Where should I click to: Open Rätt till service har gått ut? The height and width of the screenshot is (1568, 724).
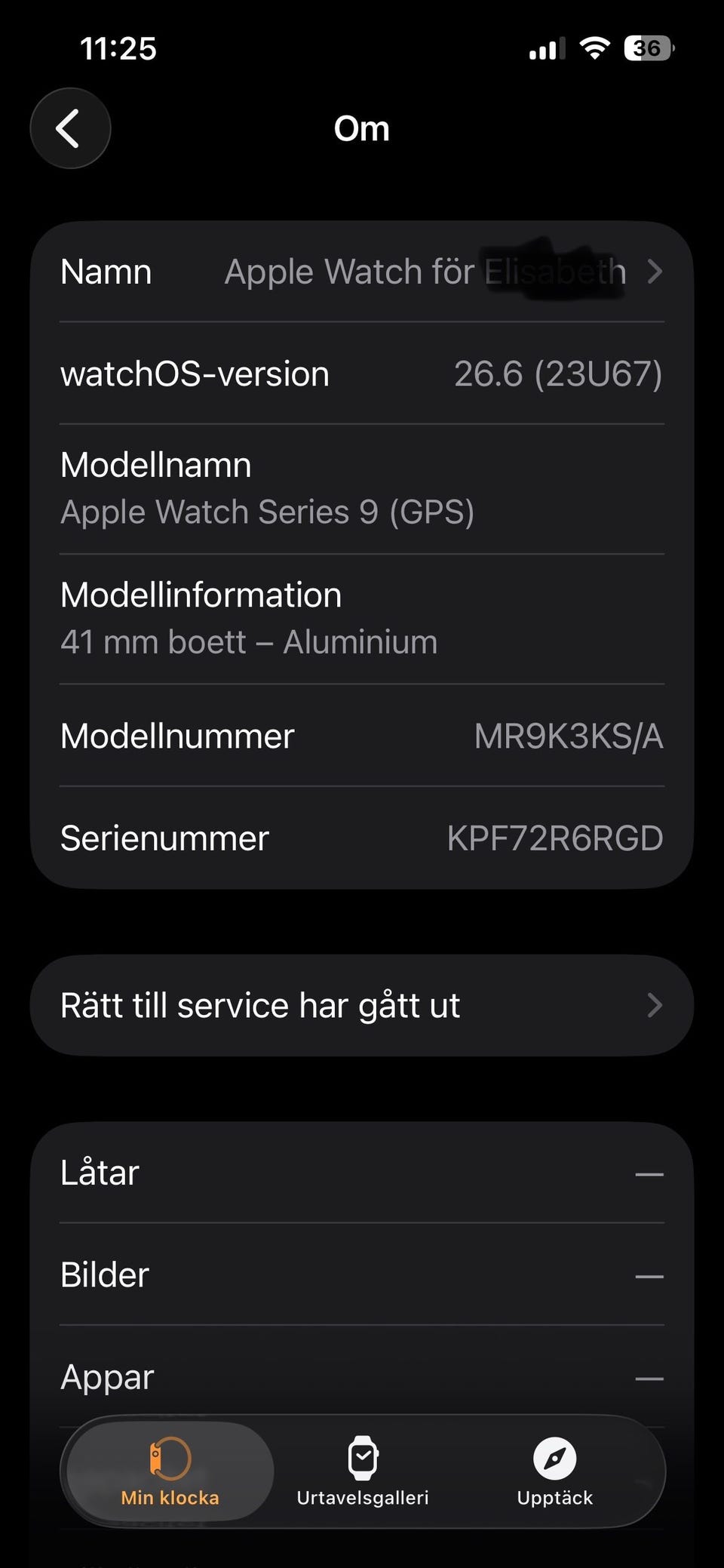click(362, 1005)
